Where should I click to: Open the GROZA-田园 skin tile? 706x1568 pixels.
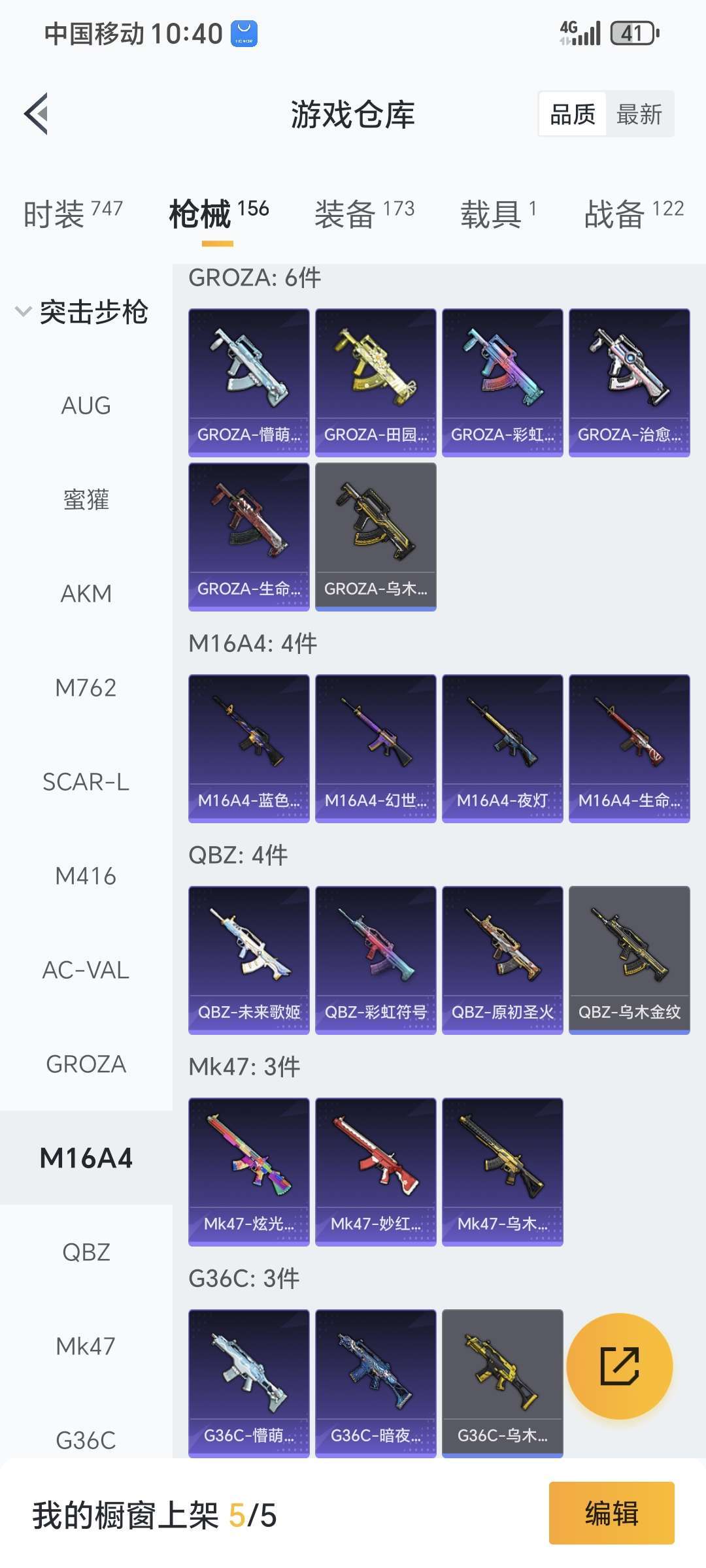pos(376,382)
